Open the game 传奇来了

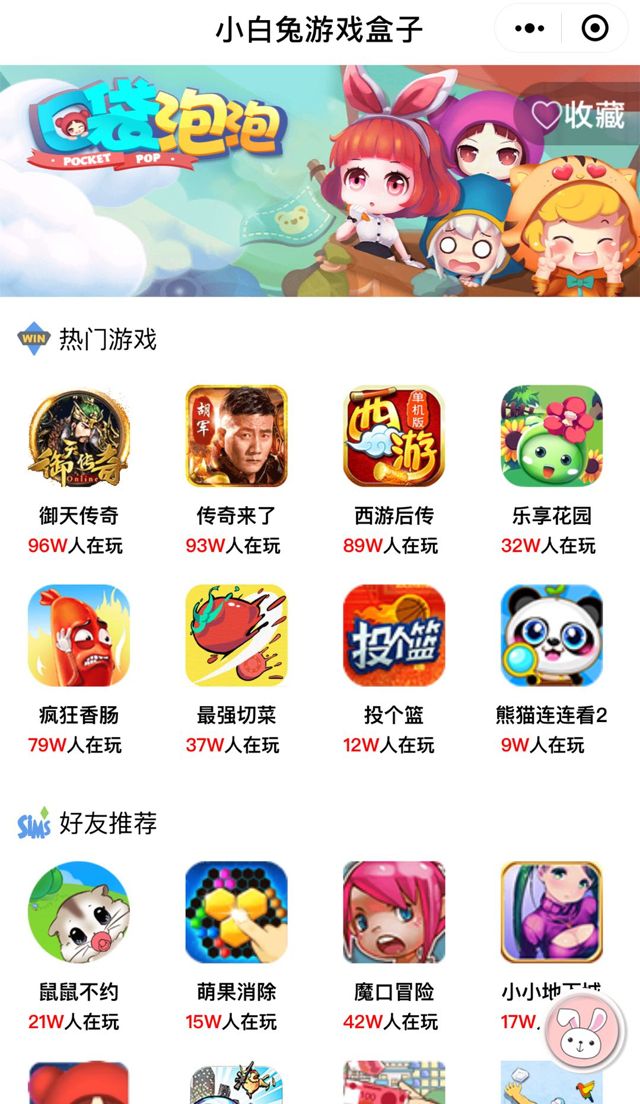(x=236, y=437)
